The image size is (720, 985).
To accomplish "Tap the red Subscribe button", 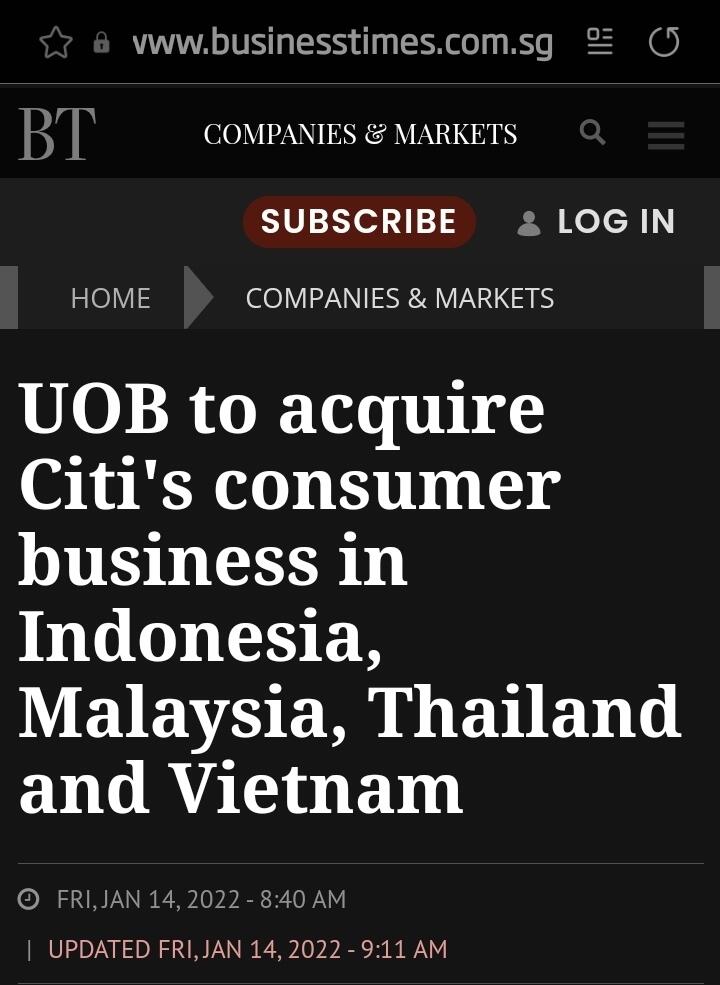I will click(x=359, y=222).
